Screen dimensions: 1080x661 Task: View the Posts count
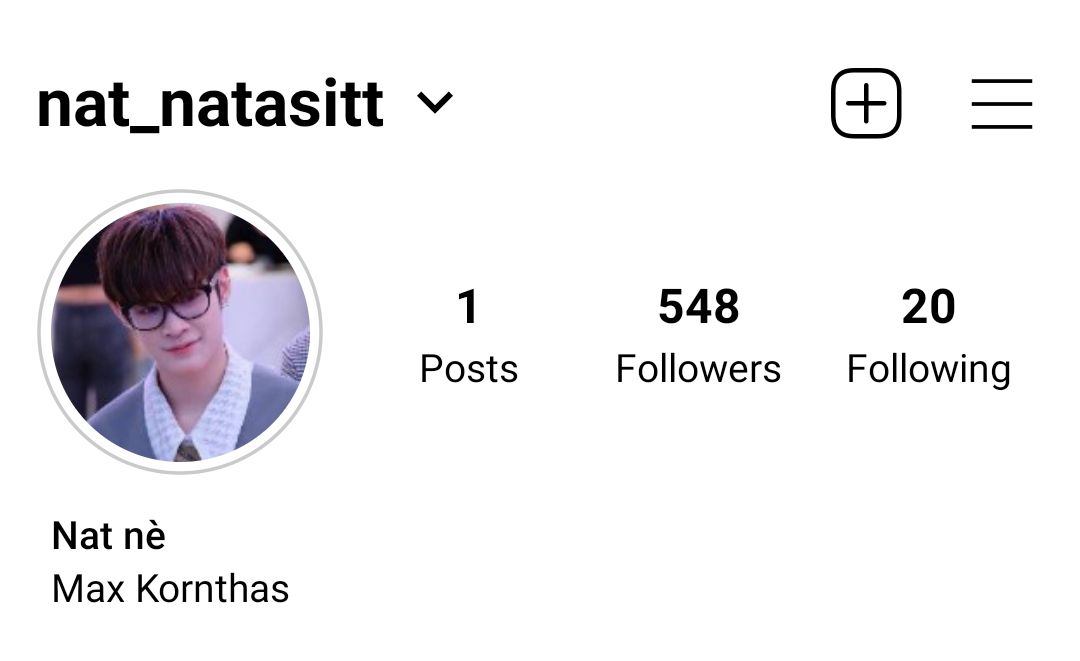(468, 336)
